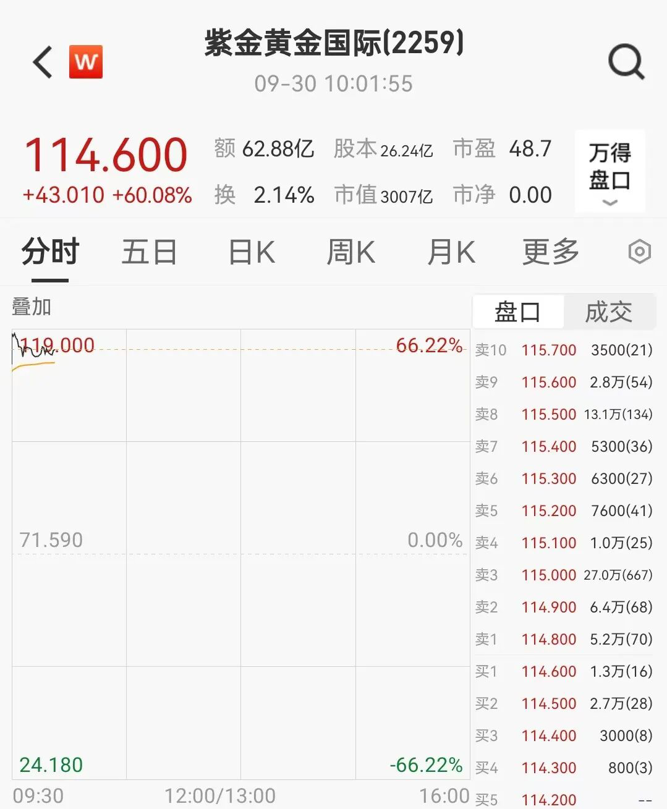The width and height of the screenshot is (667, 809).
Task: Open the 更多 chart options
Action: 551,252
